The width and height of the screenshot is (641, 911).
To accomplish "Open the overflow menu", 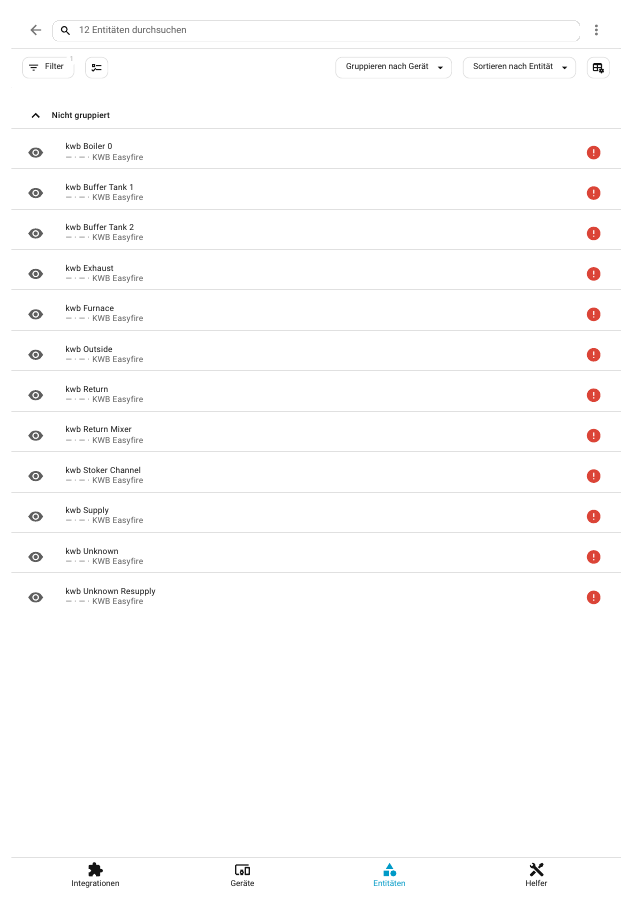I will click(596, 30).
